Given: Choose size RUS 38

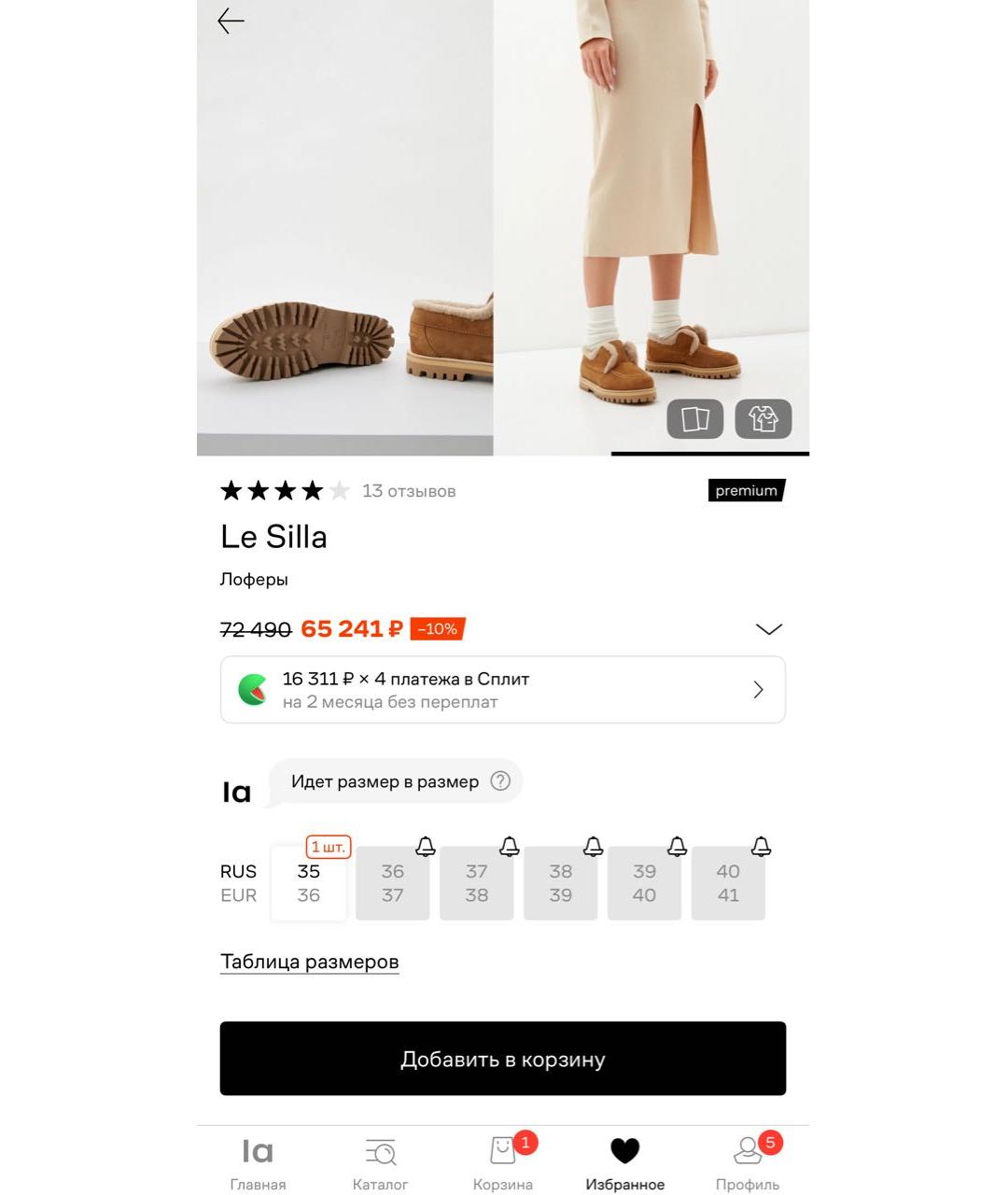Looking at the screenshot, I should tap(561, 883).
